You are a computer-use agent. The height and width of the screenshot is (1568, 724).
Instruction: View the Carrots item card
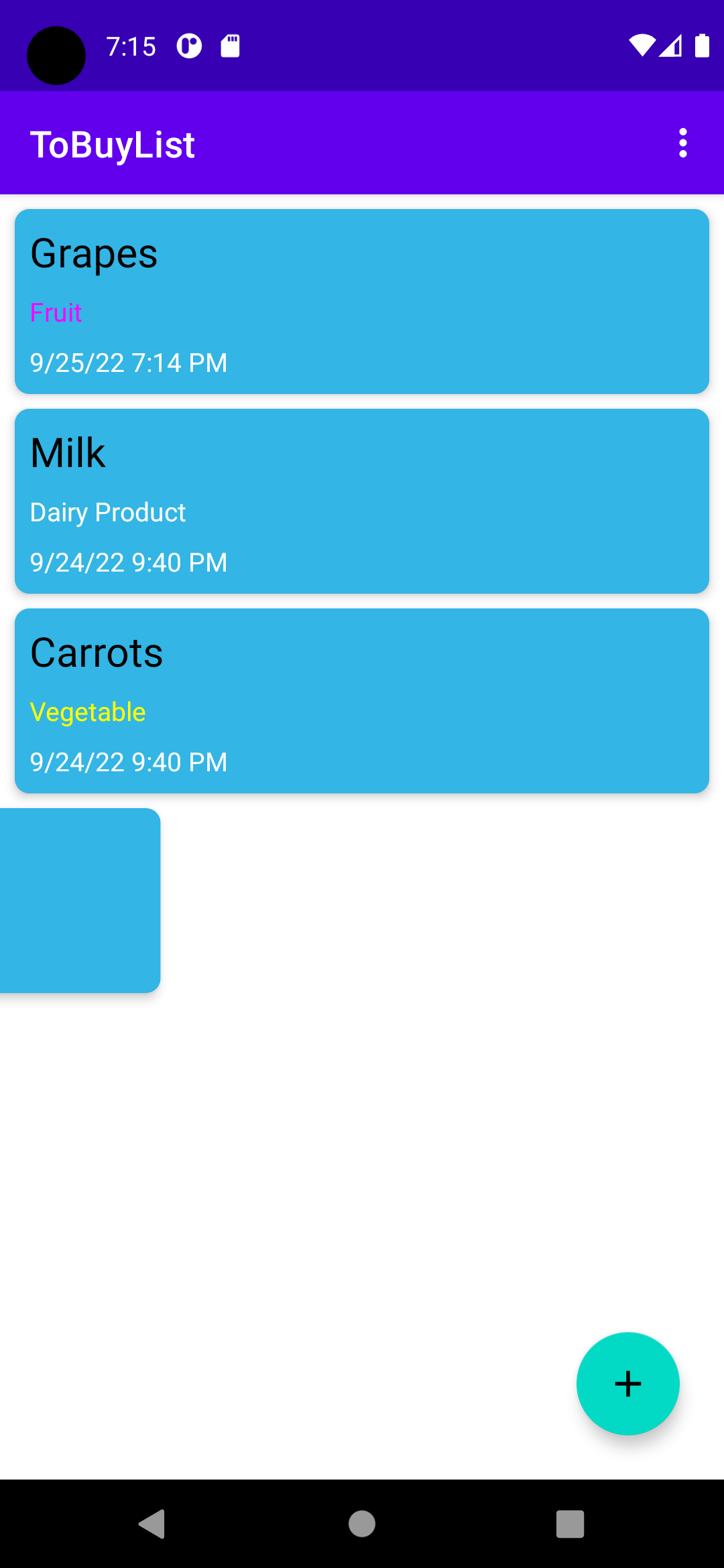coord(362,701)
